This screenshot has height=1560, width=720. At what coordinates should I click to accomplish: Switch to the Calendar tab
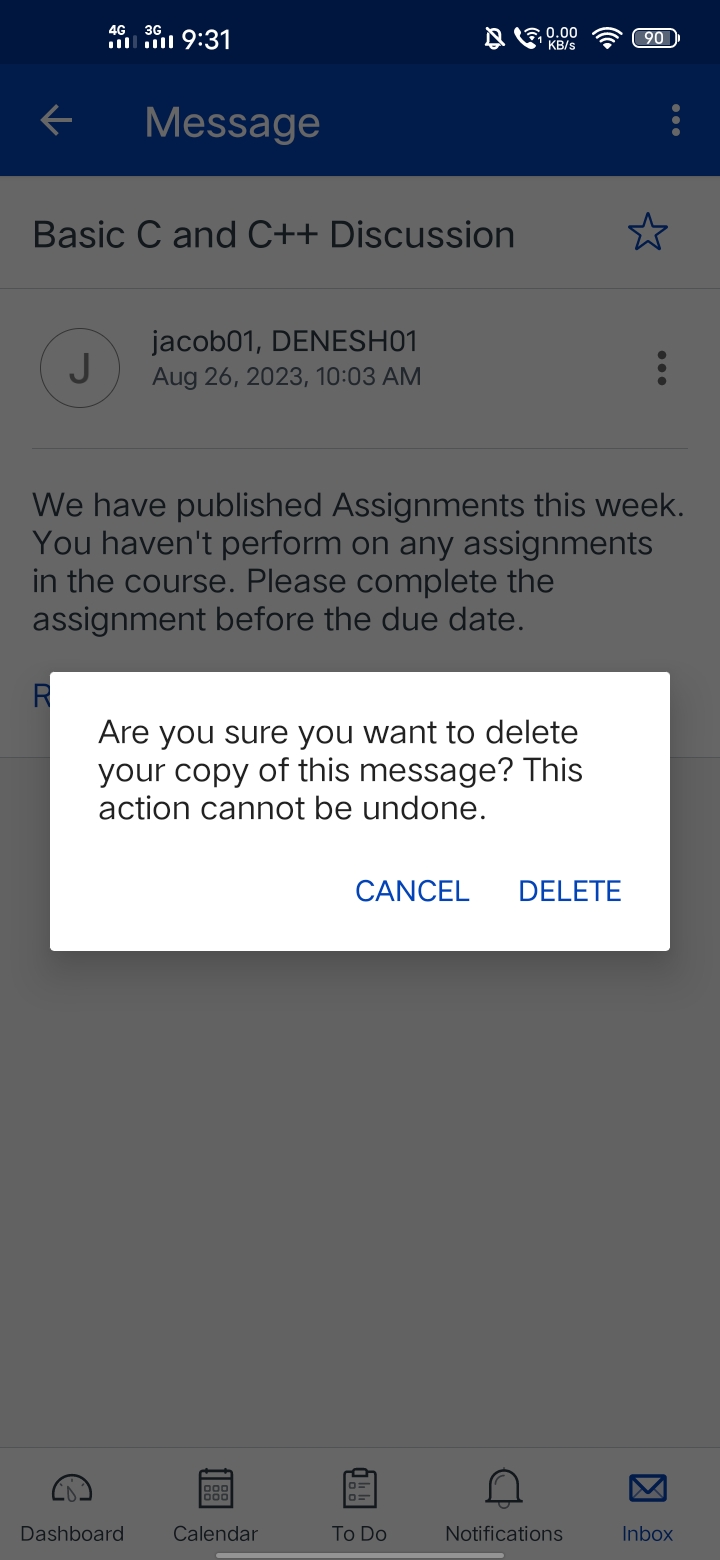pyautogui.click(x=215, y=1505)
